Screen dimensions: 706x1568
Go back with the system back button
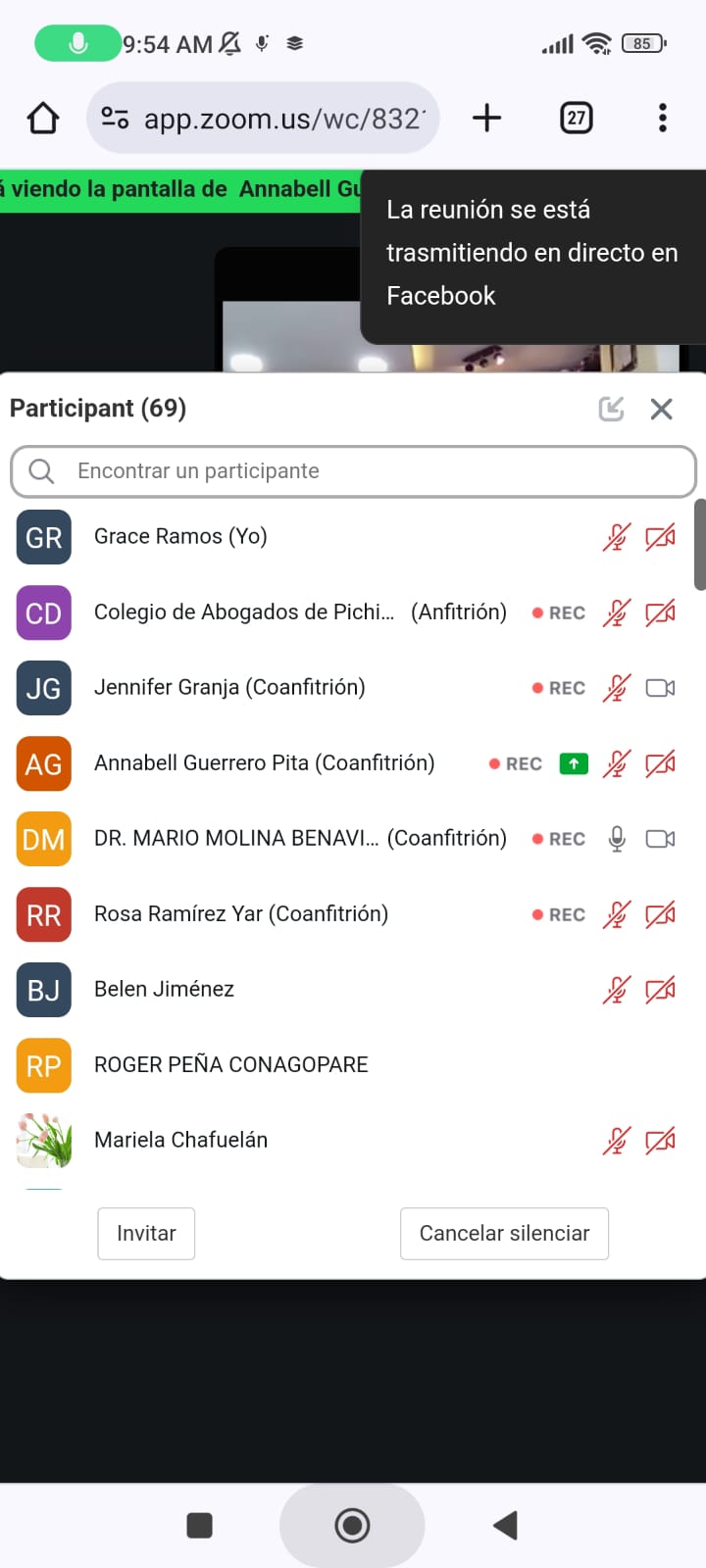tap(505, 1525)
